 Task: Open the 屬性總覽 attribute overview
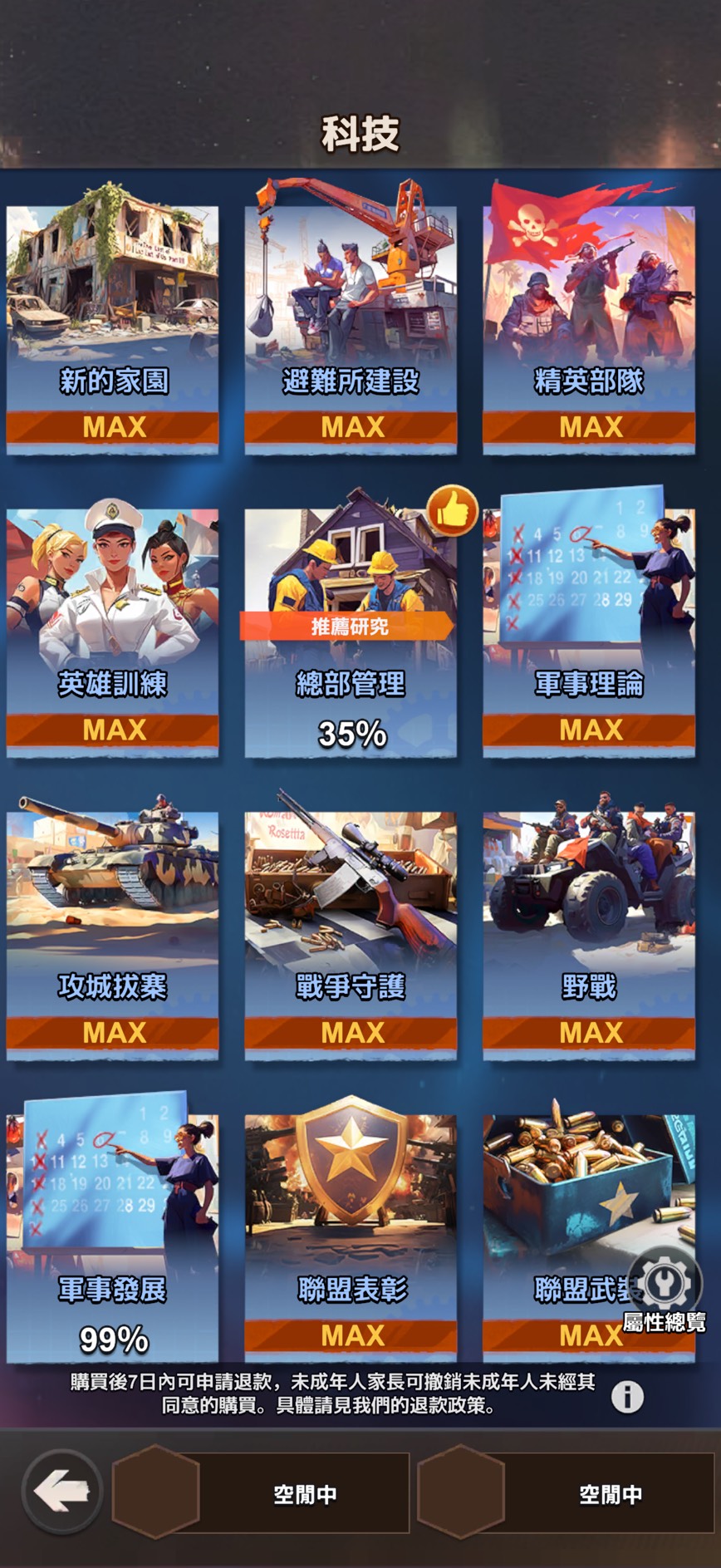665,1290
